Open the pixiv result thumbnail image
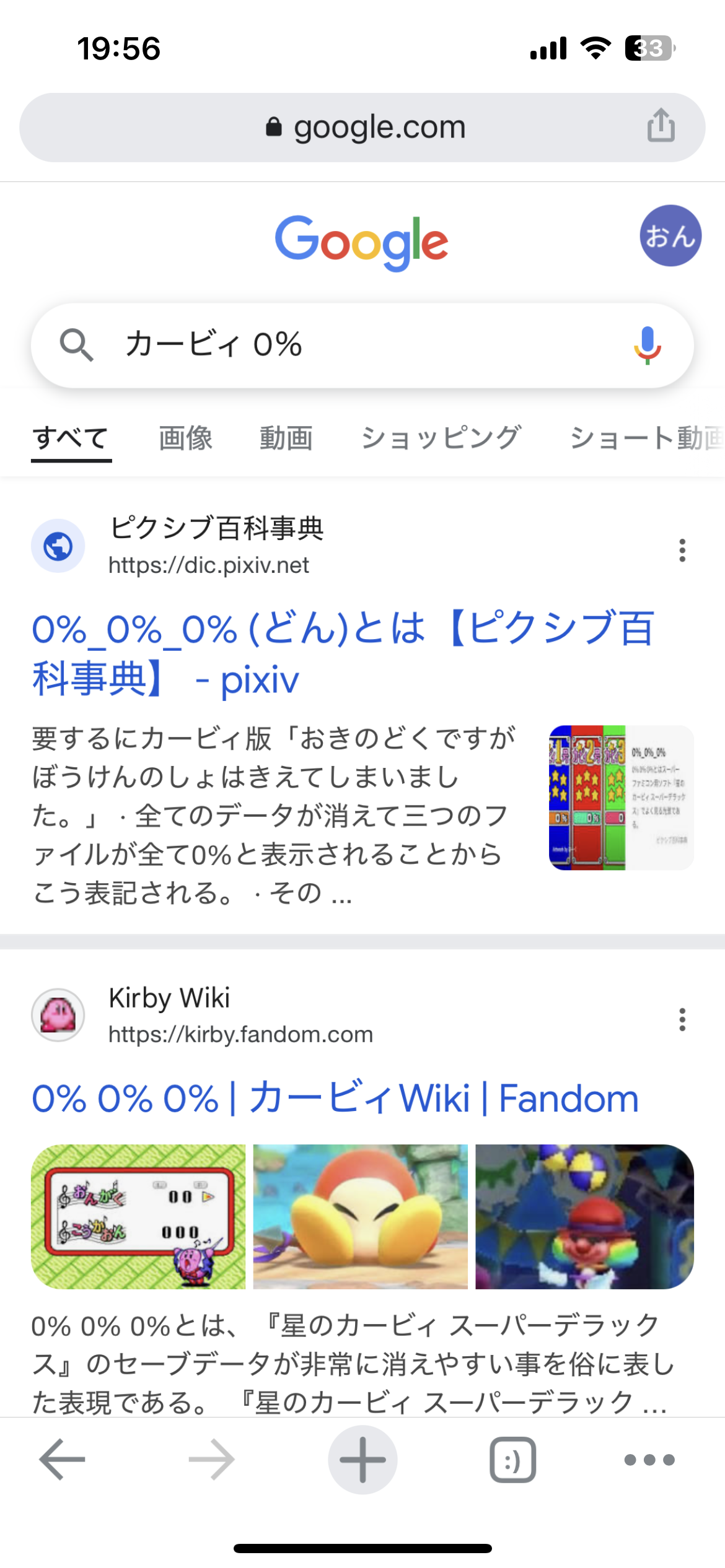This screenshot has height=1568, width=725. pos(621,798)
